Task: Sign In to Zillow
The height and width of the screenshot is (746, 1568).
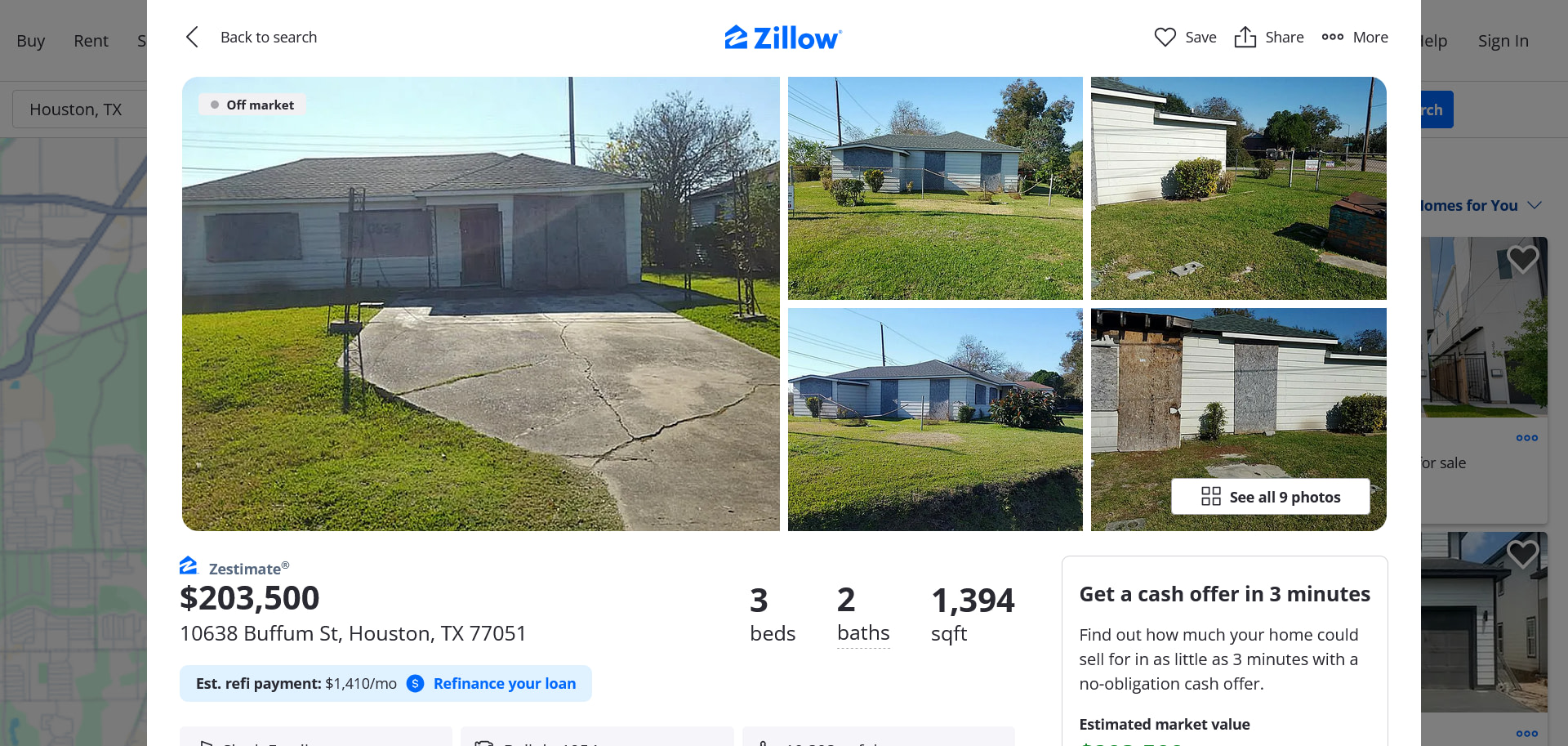Action: 1503,41
